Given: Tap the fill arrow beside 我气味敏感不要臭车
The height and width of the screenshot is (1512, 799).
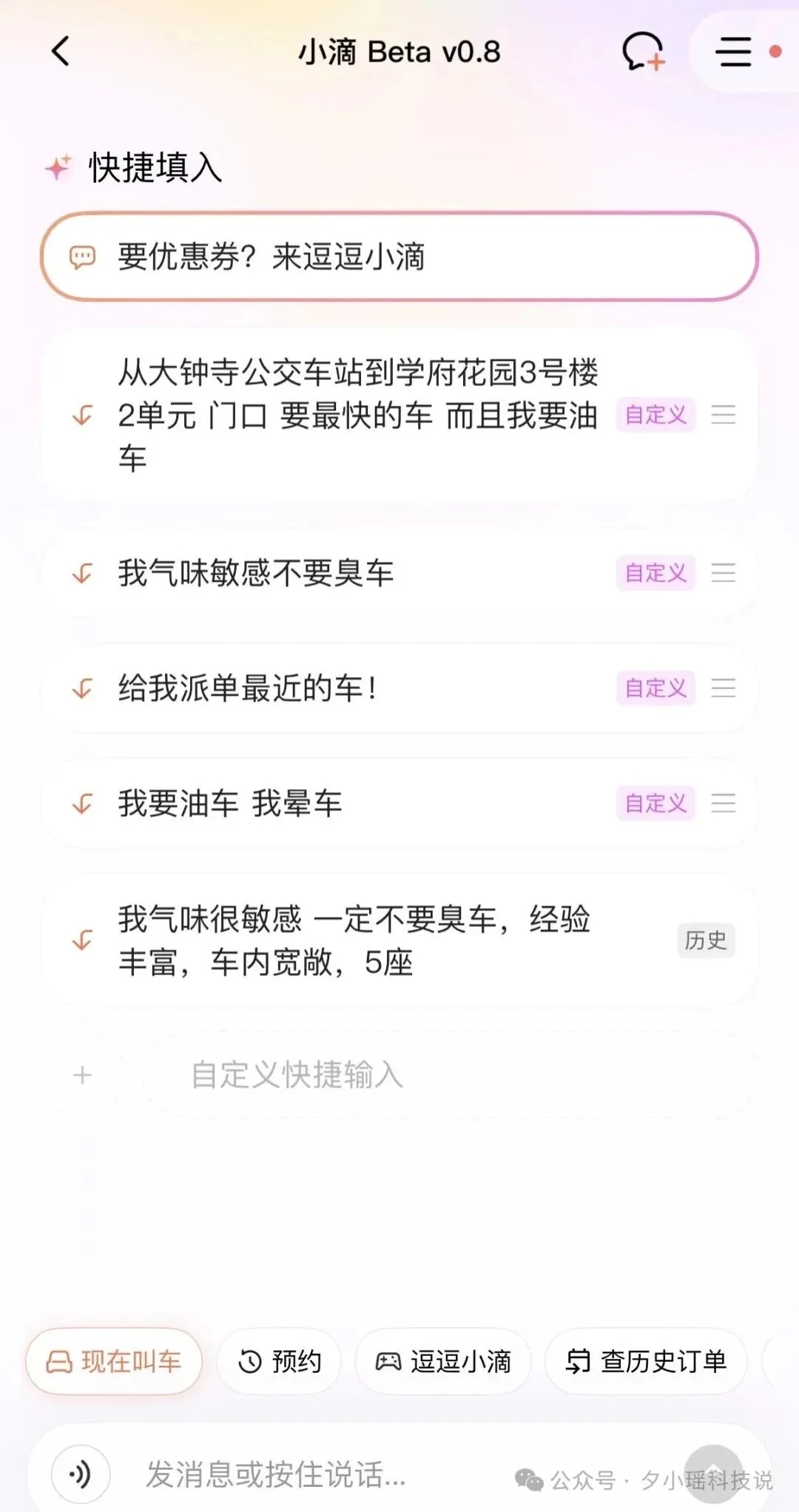Looking at the screenshot, I should coord(84,574).
